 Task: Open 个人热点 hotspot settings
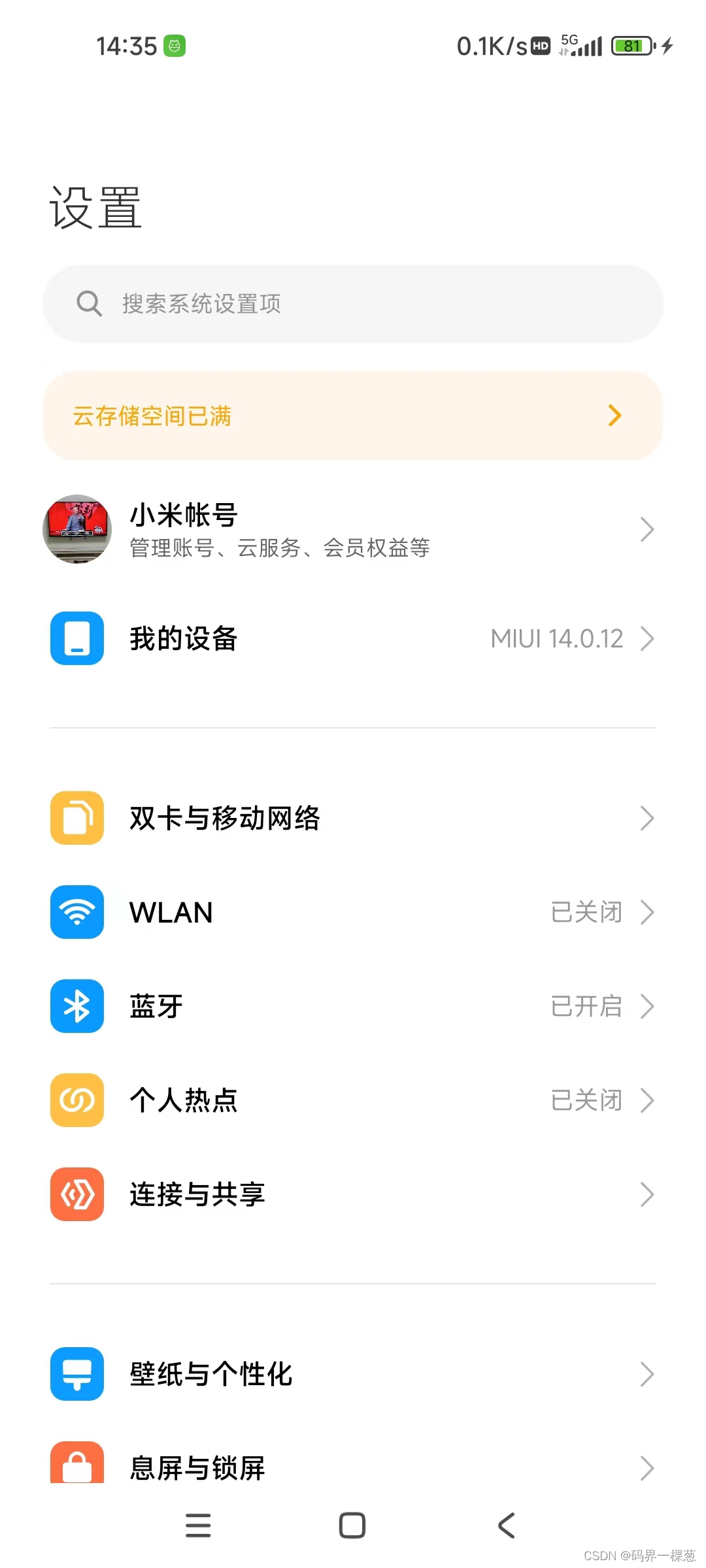353,1100
